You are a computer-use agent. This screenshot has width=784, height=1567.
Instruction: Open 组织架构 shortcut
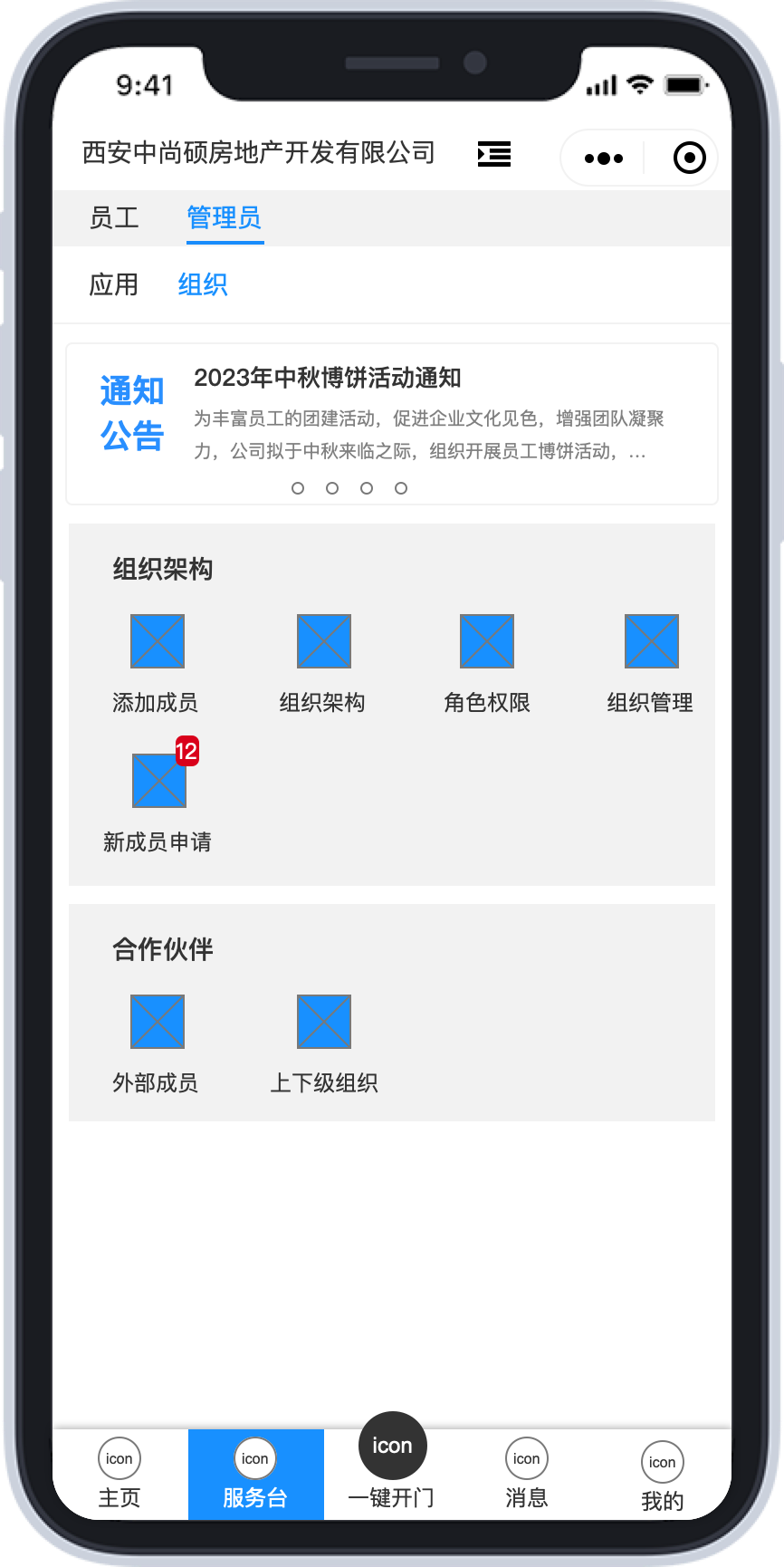(323, 663)
